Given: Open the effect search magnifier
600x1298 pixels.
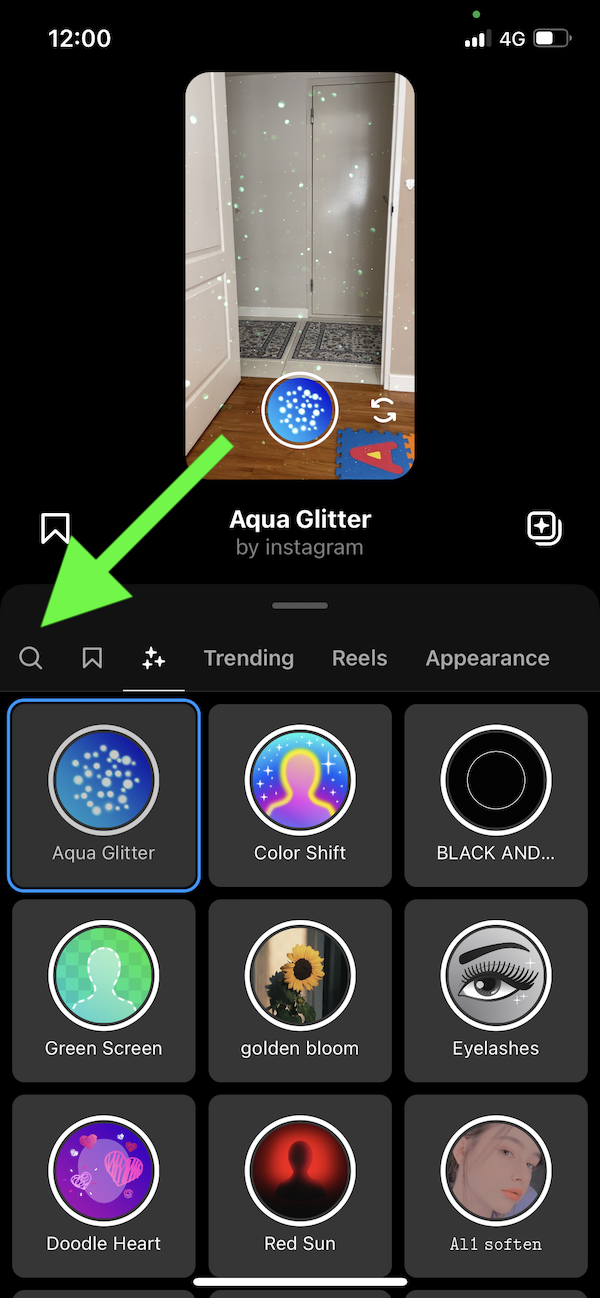Looking at the screenshot, I should 31,657.
